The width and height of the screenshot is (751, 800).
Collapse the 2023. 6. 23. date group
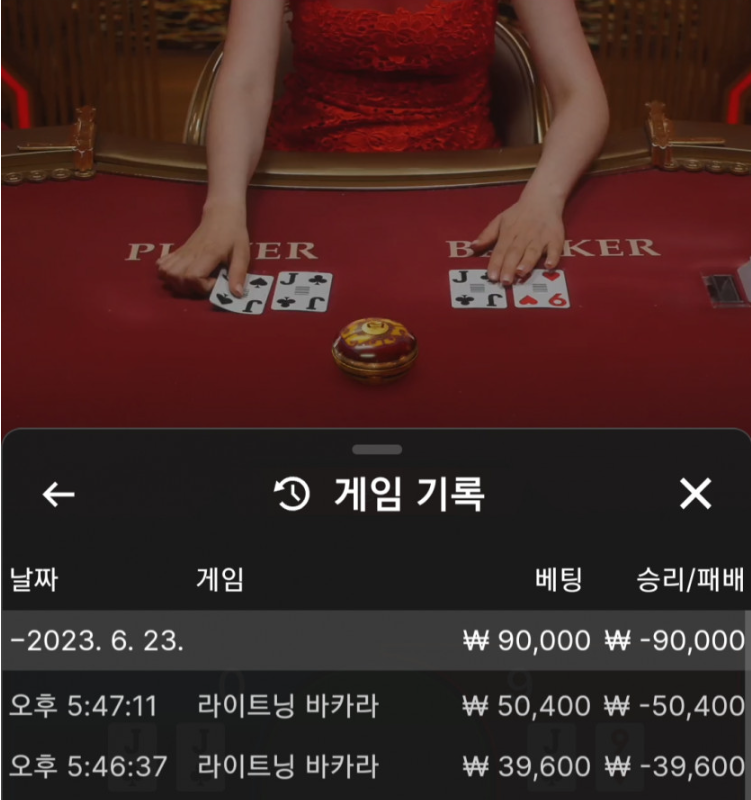click(x=96, y=641)
